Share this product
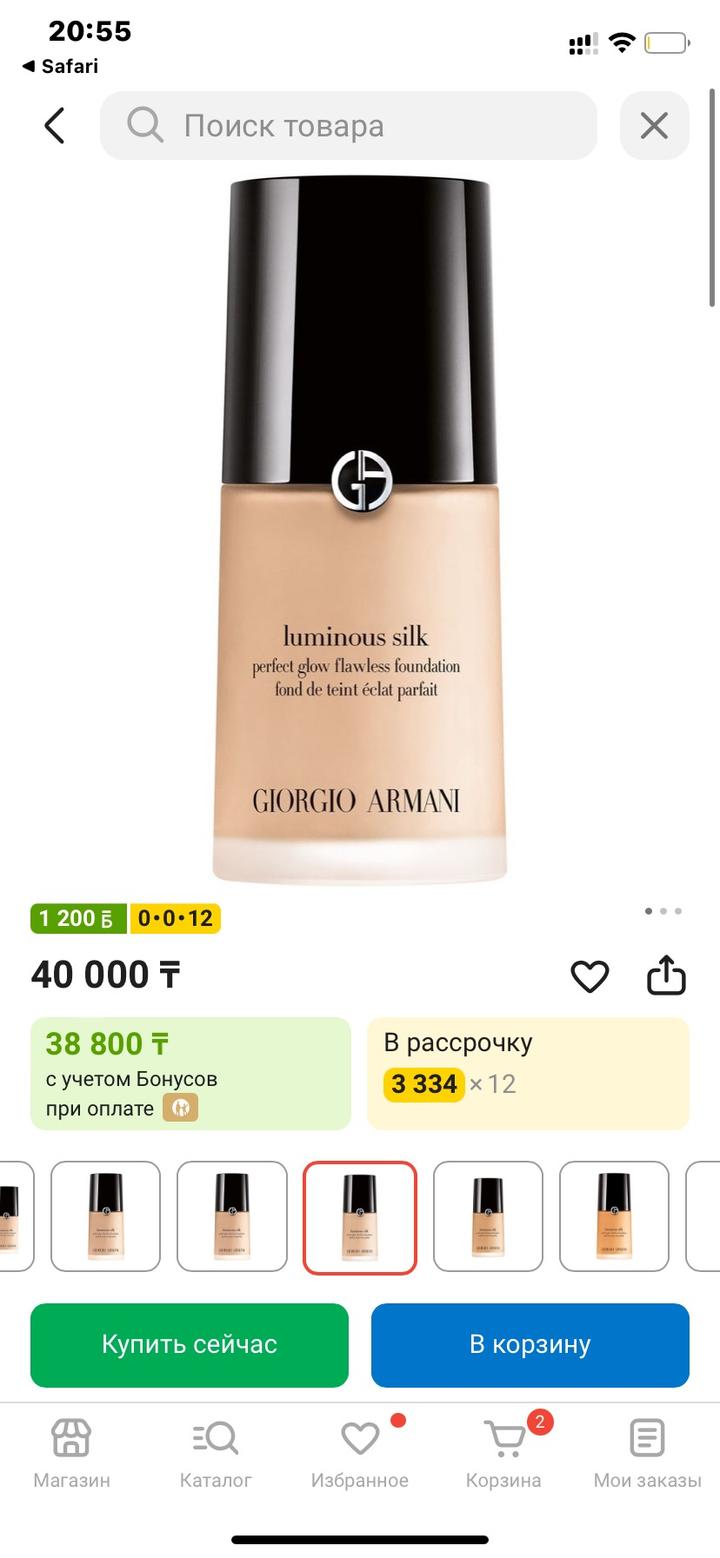Viewport: 720px width, 1558px height. coord(665,976)
